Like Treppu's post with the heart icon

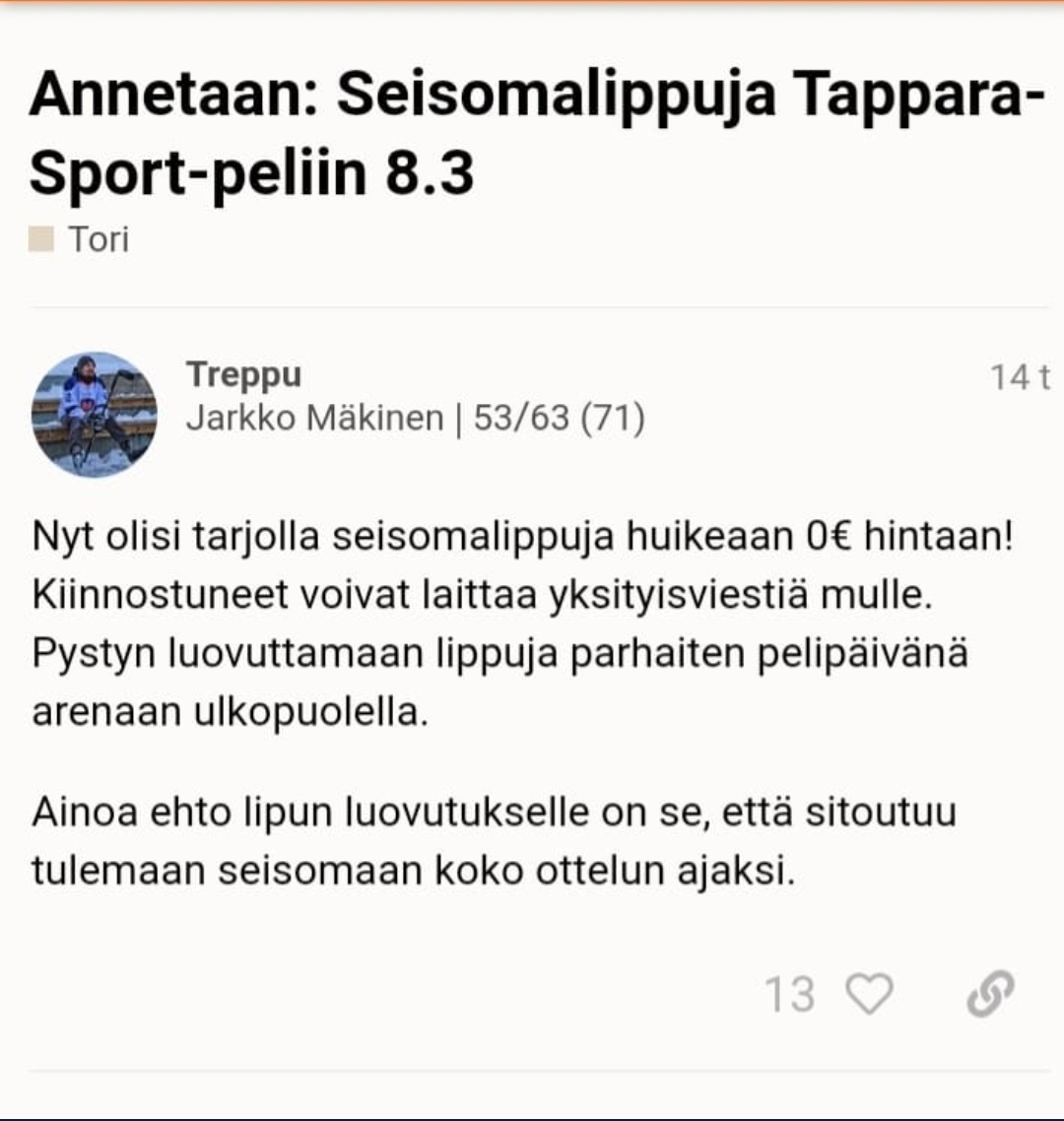pos(869,993)
